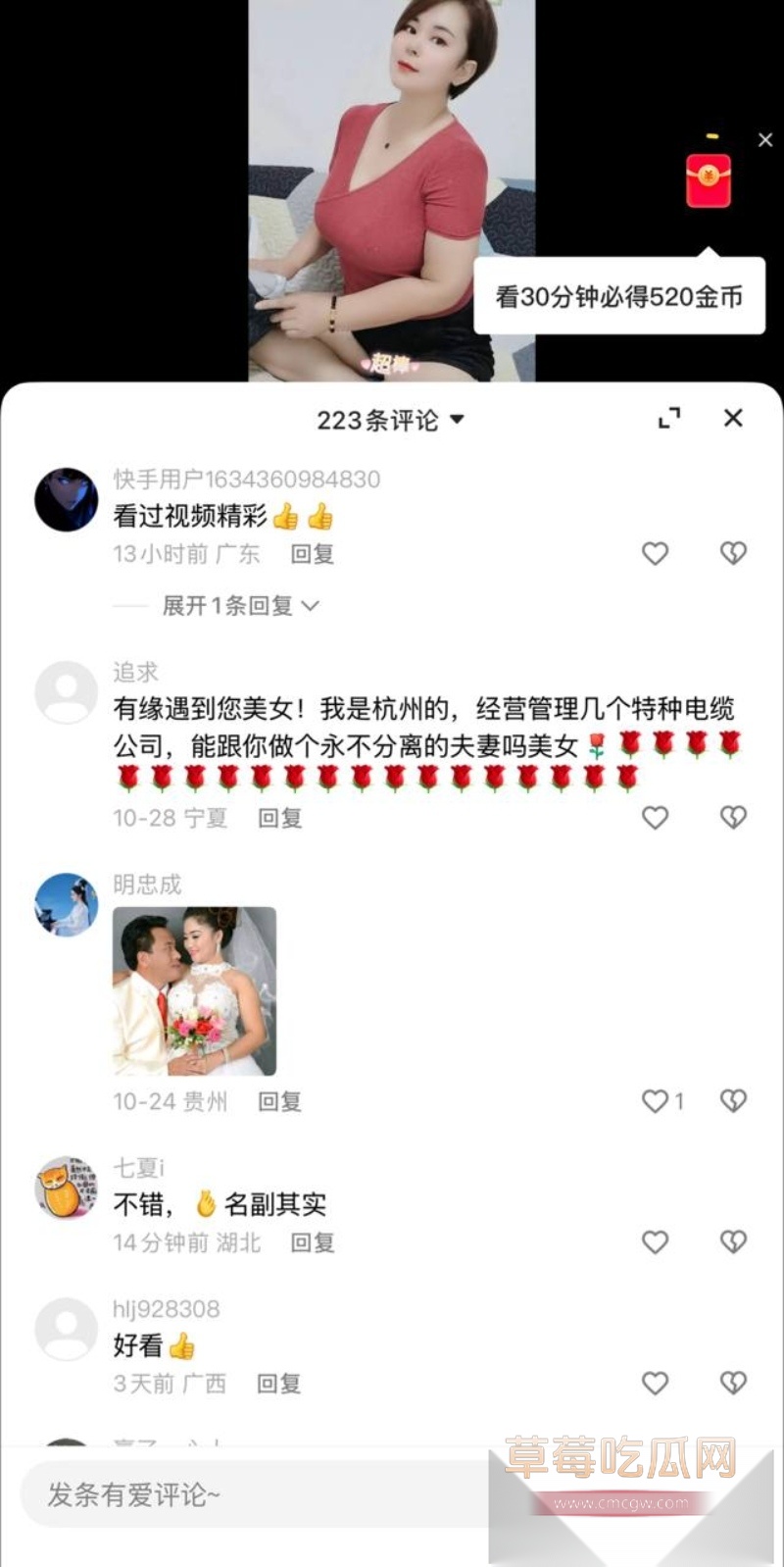Reply to 追求's comment with 回复

coord(281,817)
